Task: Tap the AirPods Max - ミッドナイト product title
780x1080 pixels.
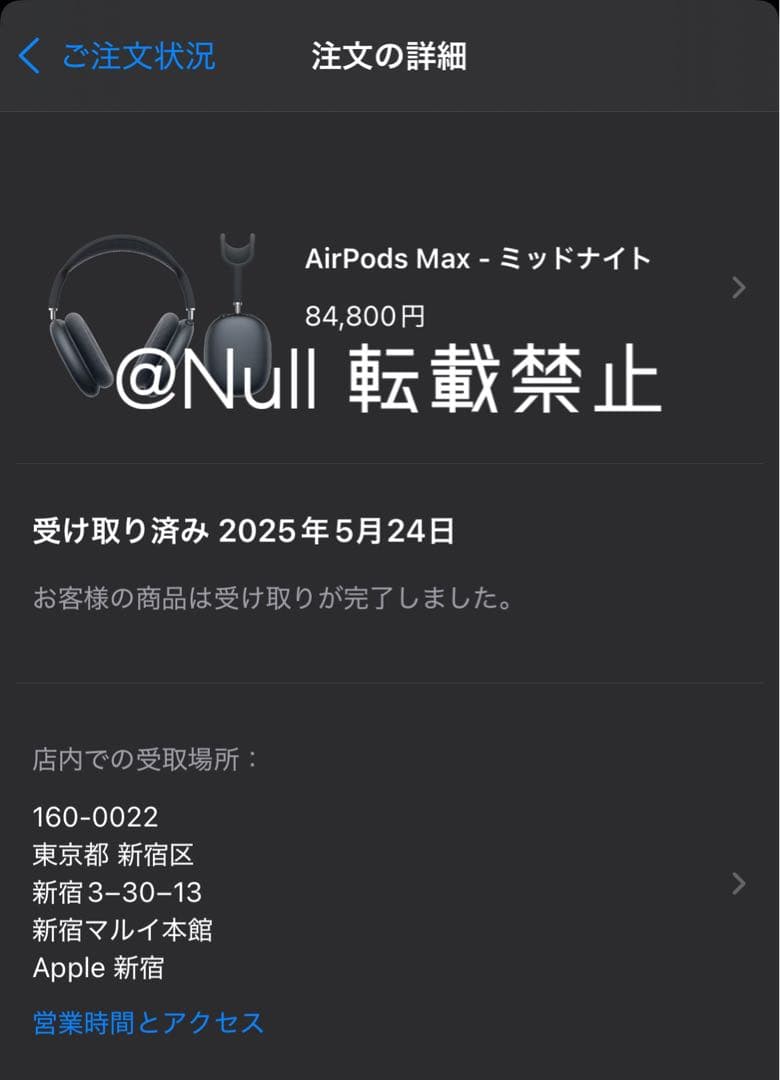Action: [x=480, y=258]
